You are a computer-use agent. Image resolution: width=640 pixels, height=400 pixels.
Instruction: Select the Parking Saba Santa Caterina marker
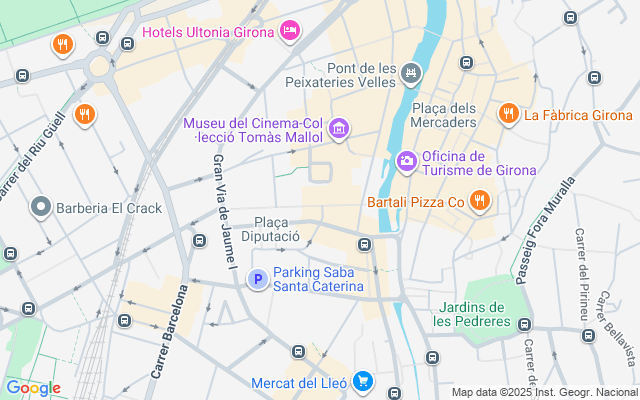click(x=257, y=279)
